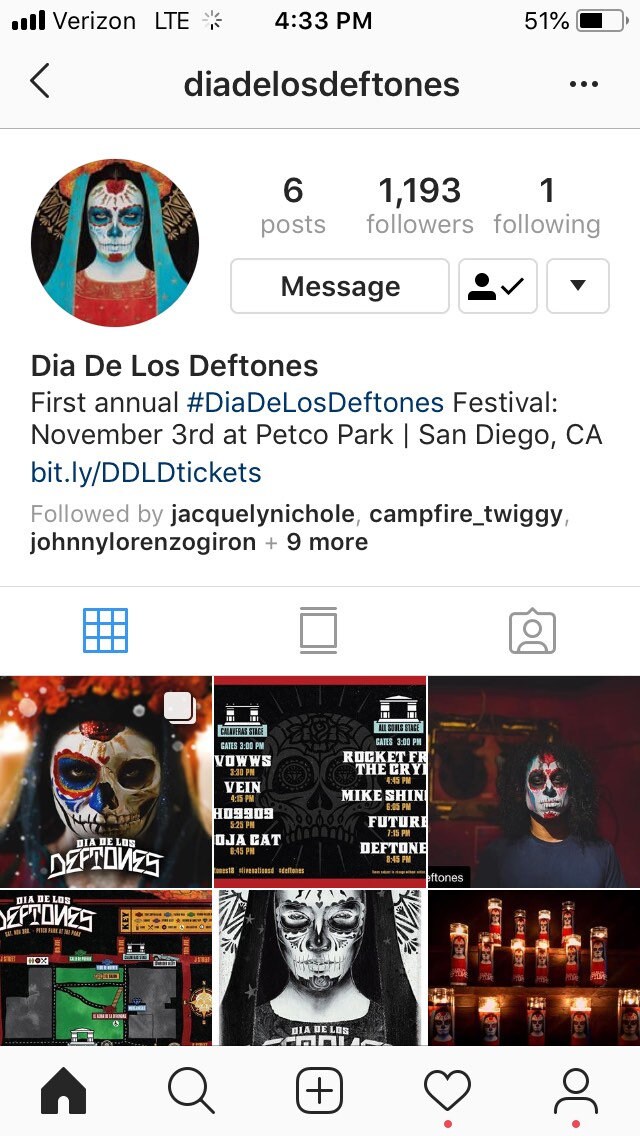The image size is (640, 1136).
Task: Switch to feed list view tab
Action: click(318, 630)
